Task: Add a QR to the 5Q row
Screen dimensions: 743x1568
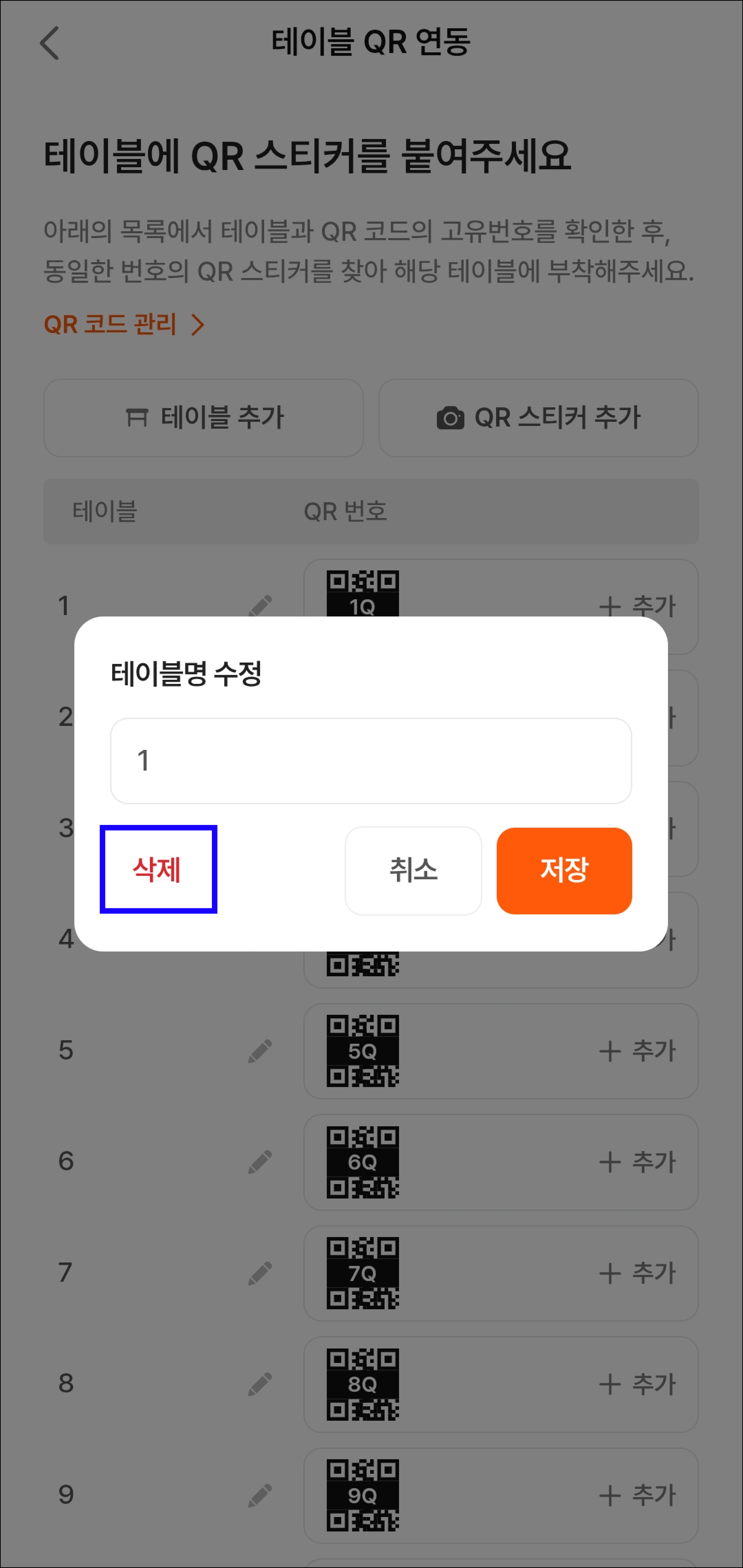Action: coord(637,1051)
